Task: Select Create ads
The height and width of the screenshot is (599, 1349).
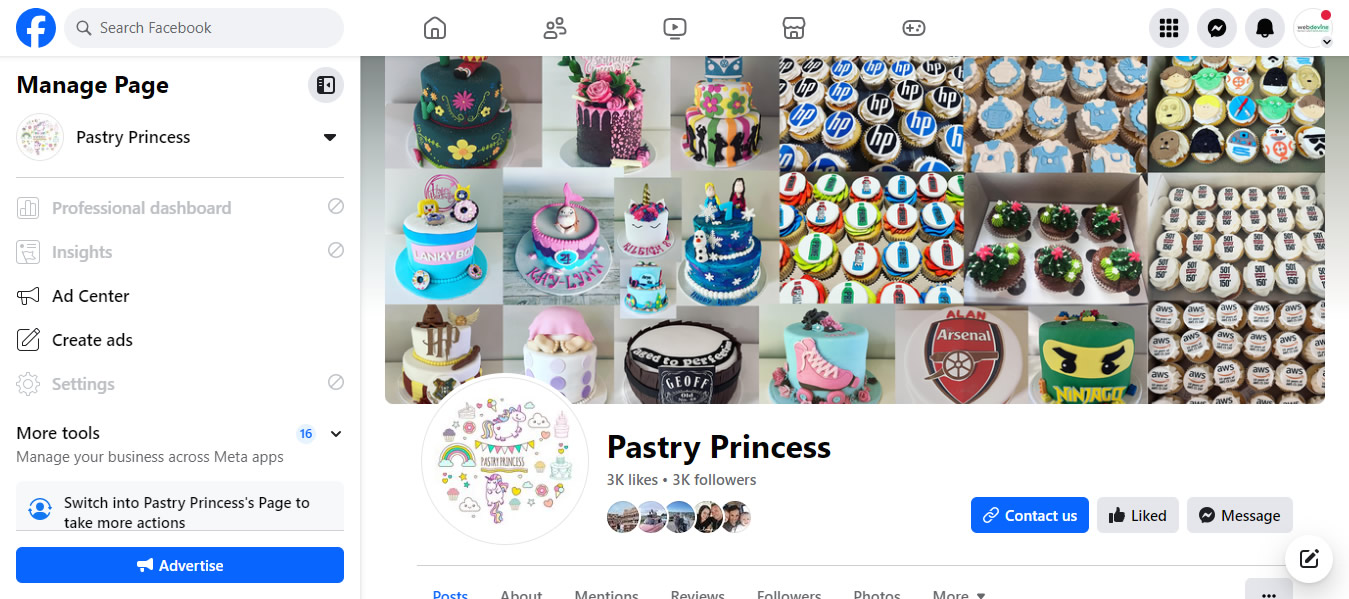Action: click(x=92, y=340)
